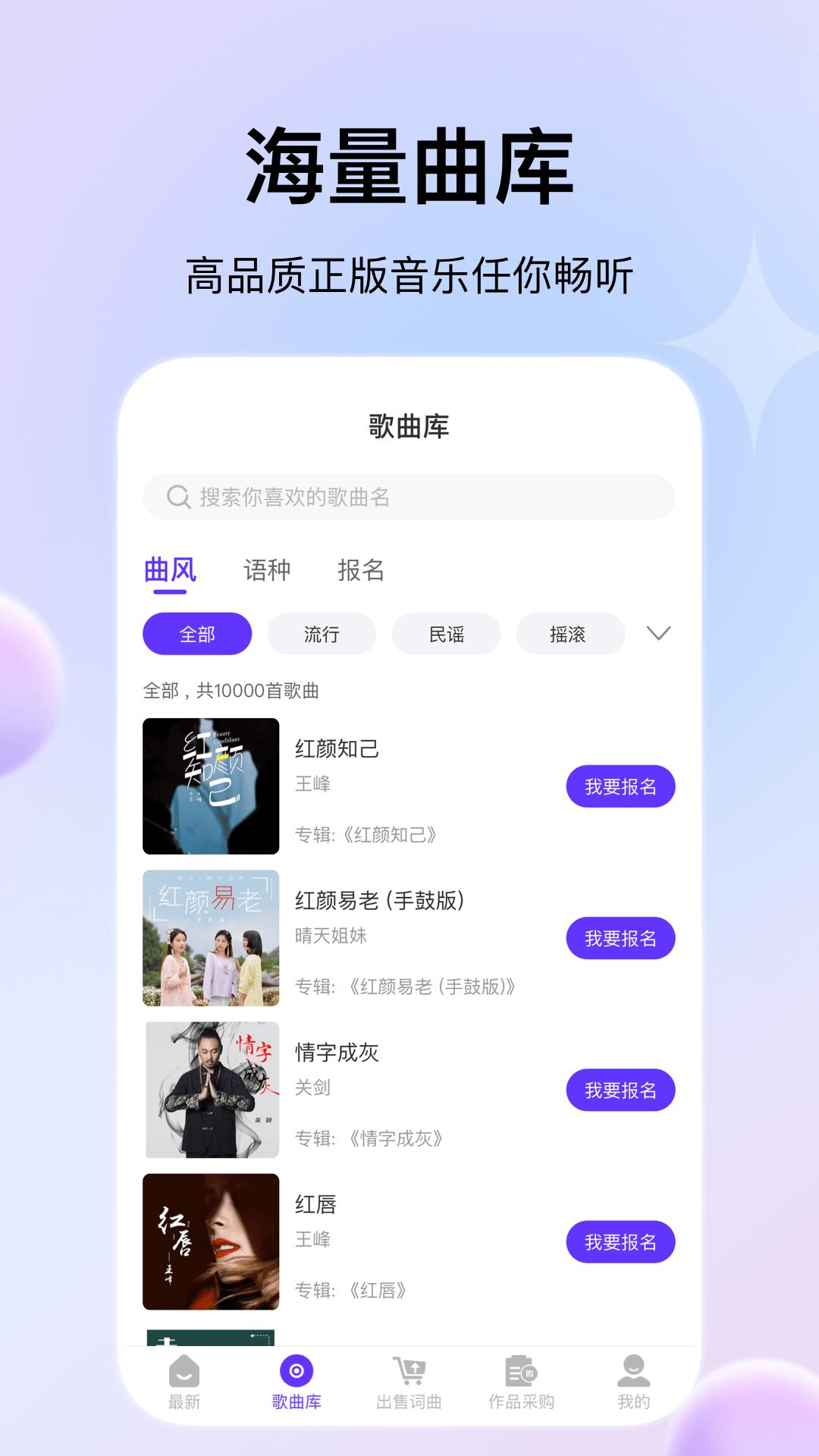Enable the 流行 genre filter
The height and width of the screenshot is (1456, 819).
point(321,634)
